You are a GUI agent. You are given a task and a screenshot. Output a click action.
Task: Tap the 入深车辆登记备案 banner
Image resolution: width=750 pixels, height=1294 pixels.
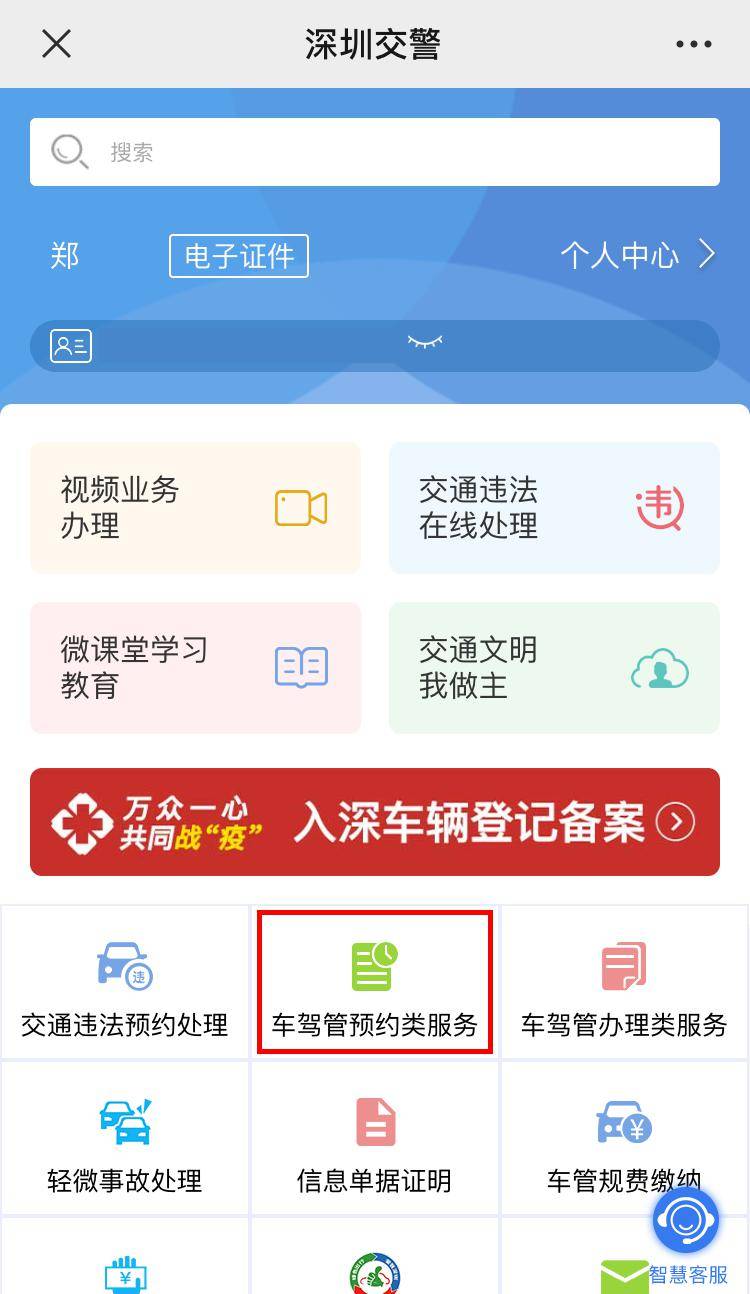375,822
